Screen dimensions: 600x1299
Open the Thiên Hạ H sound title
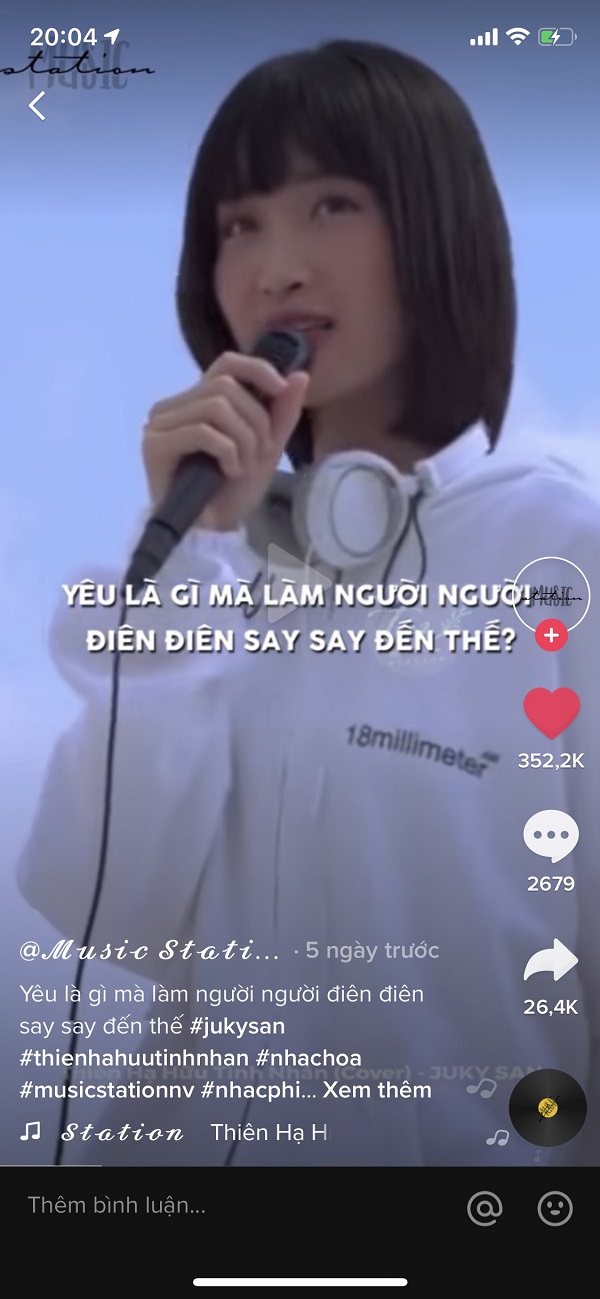tap(268, 1132)
